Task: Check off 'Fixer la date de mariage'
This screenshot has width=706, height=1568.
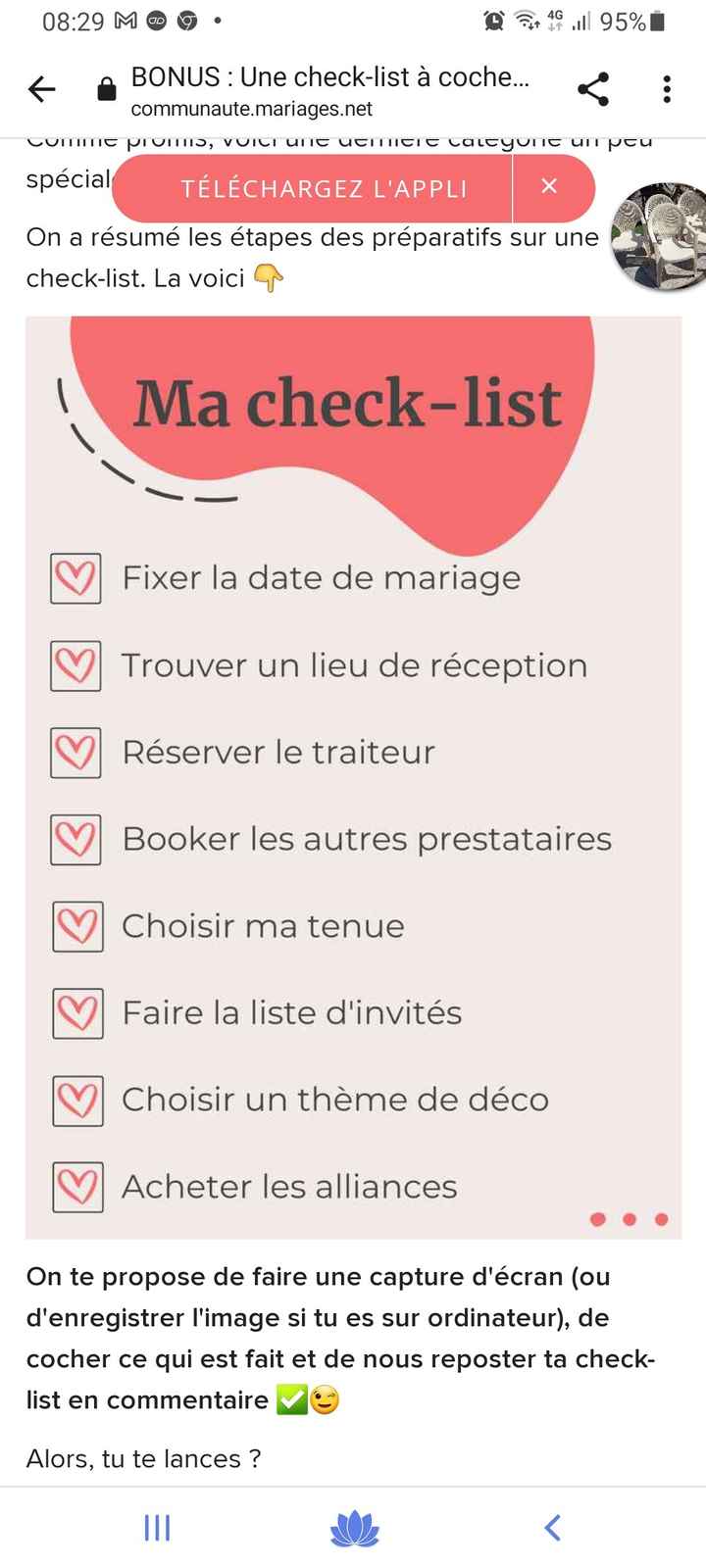Action: pos(76,578)
